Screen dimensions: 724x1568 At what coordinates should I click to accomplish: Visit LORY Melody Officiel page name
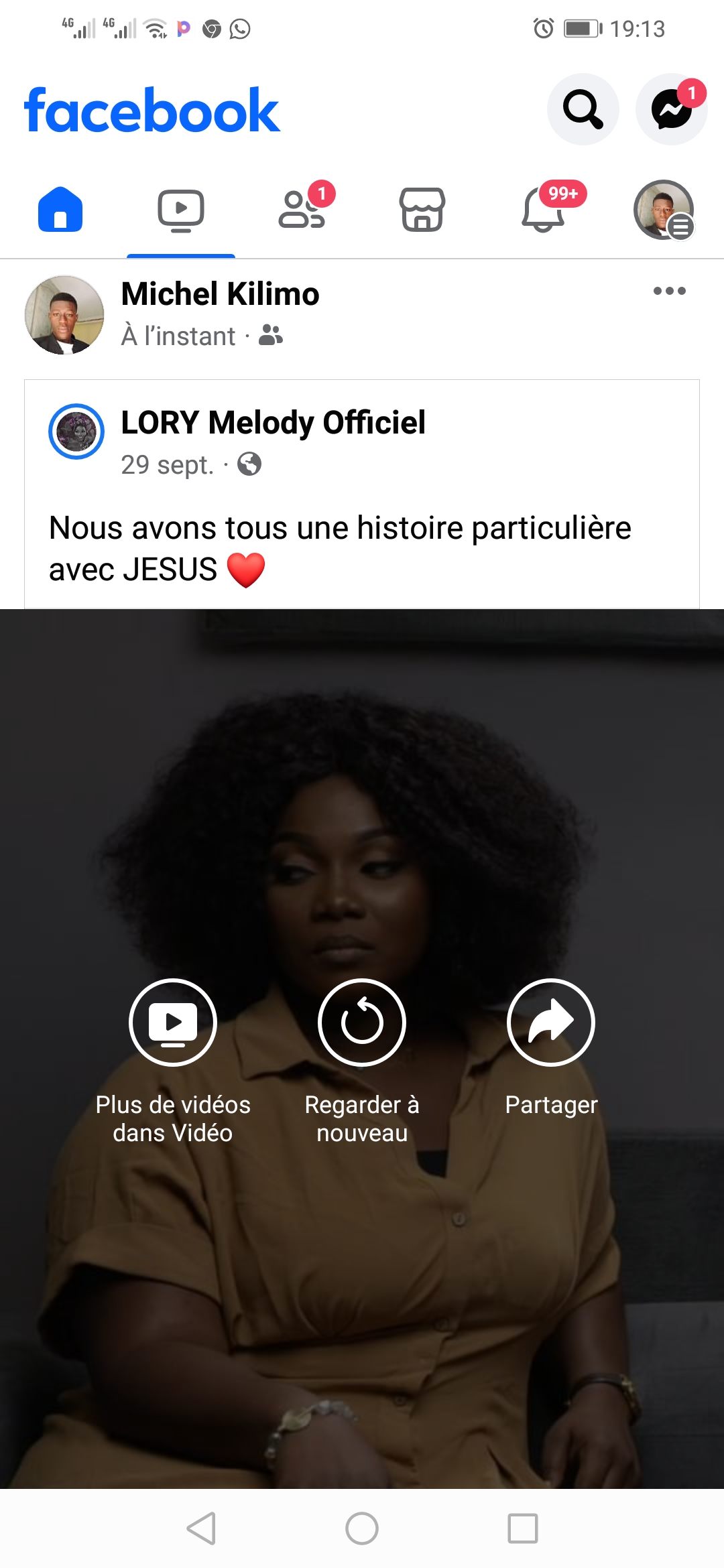coord(273,423)
